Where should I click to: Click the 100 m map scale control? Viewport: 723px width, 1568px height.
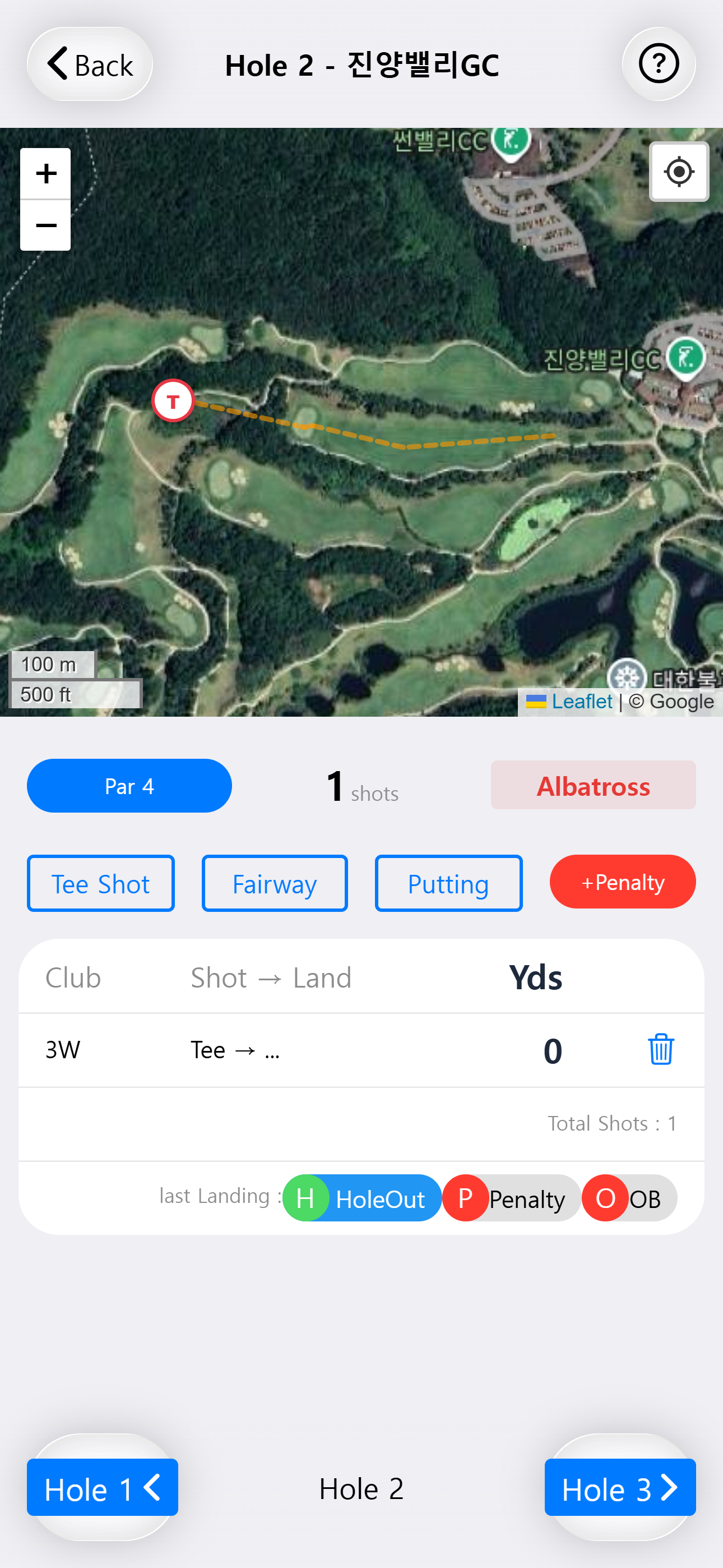52,664
